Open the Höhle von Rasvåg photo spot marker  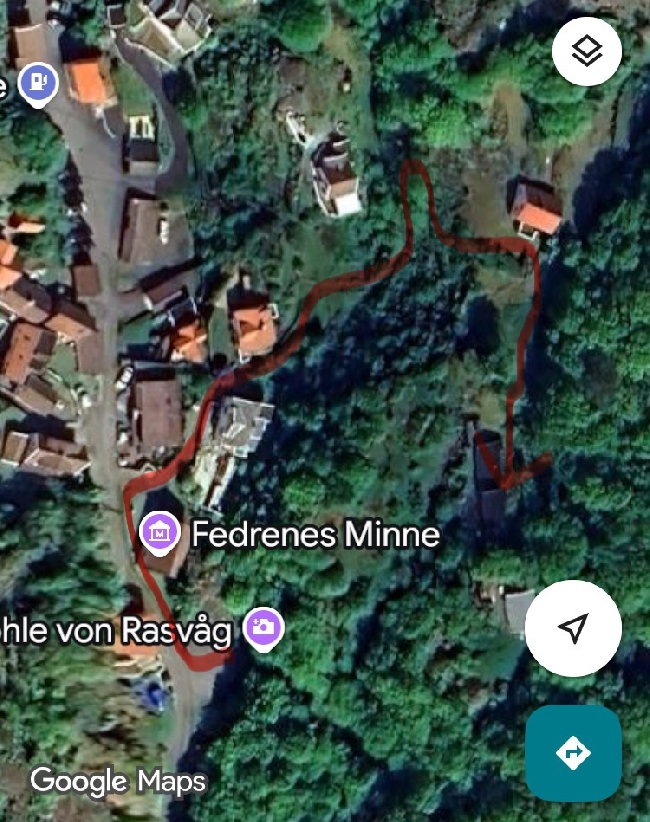(264, 629)
